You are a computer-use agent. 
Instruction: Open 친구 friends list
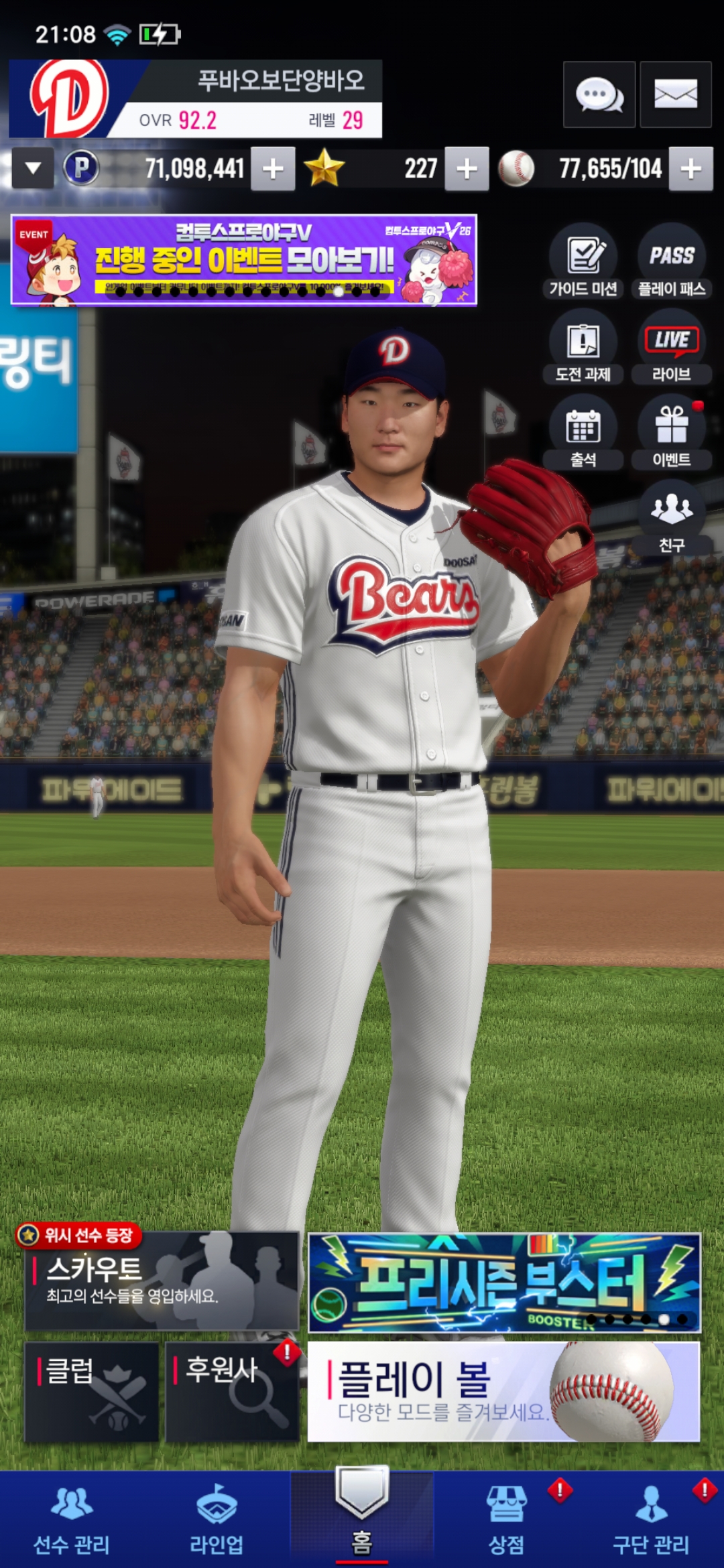pos(671,518)
